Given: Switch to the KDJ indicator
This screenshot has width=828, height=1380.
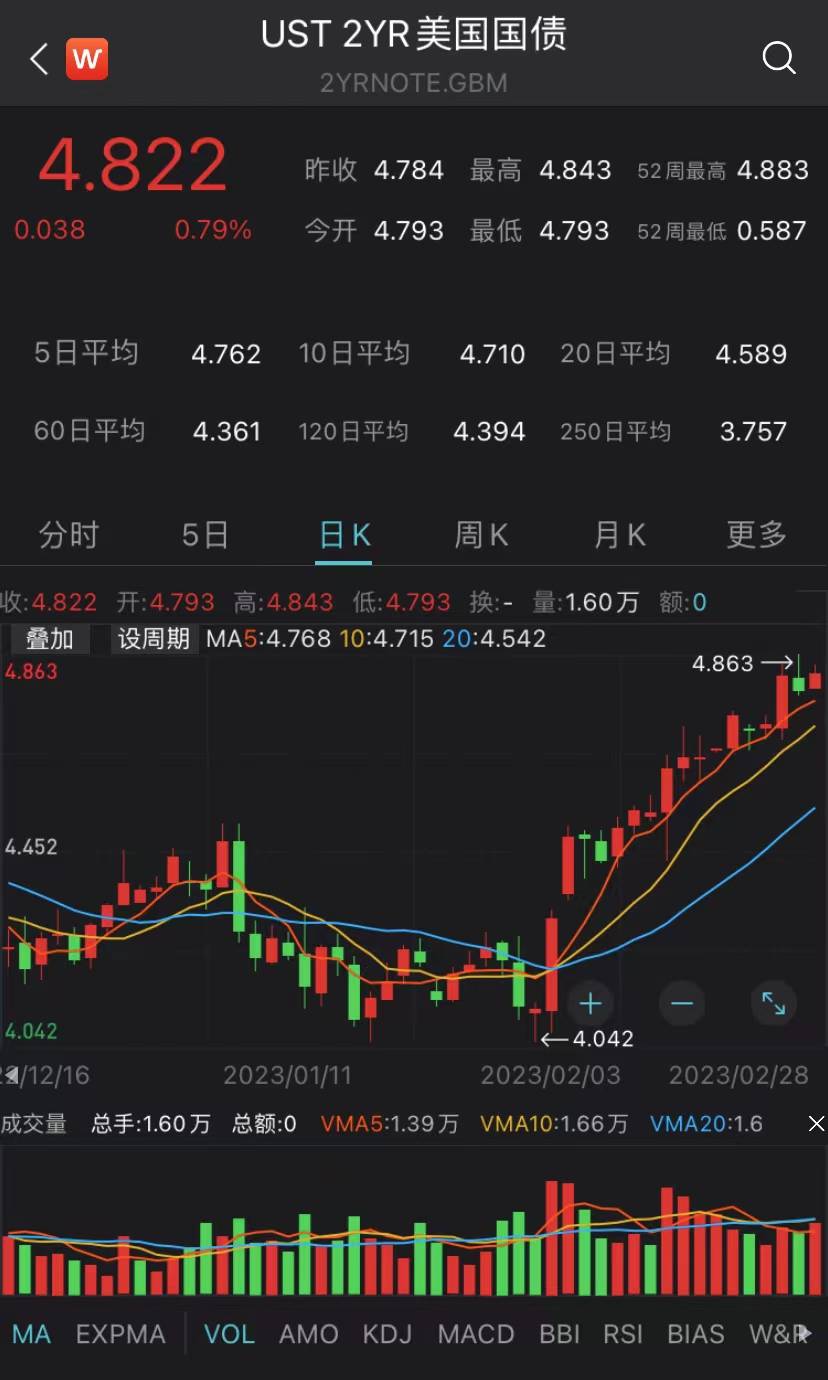Looking at the screenshot, I should 388,1334.
